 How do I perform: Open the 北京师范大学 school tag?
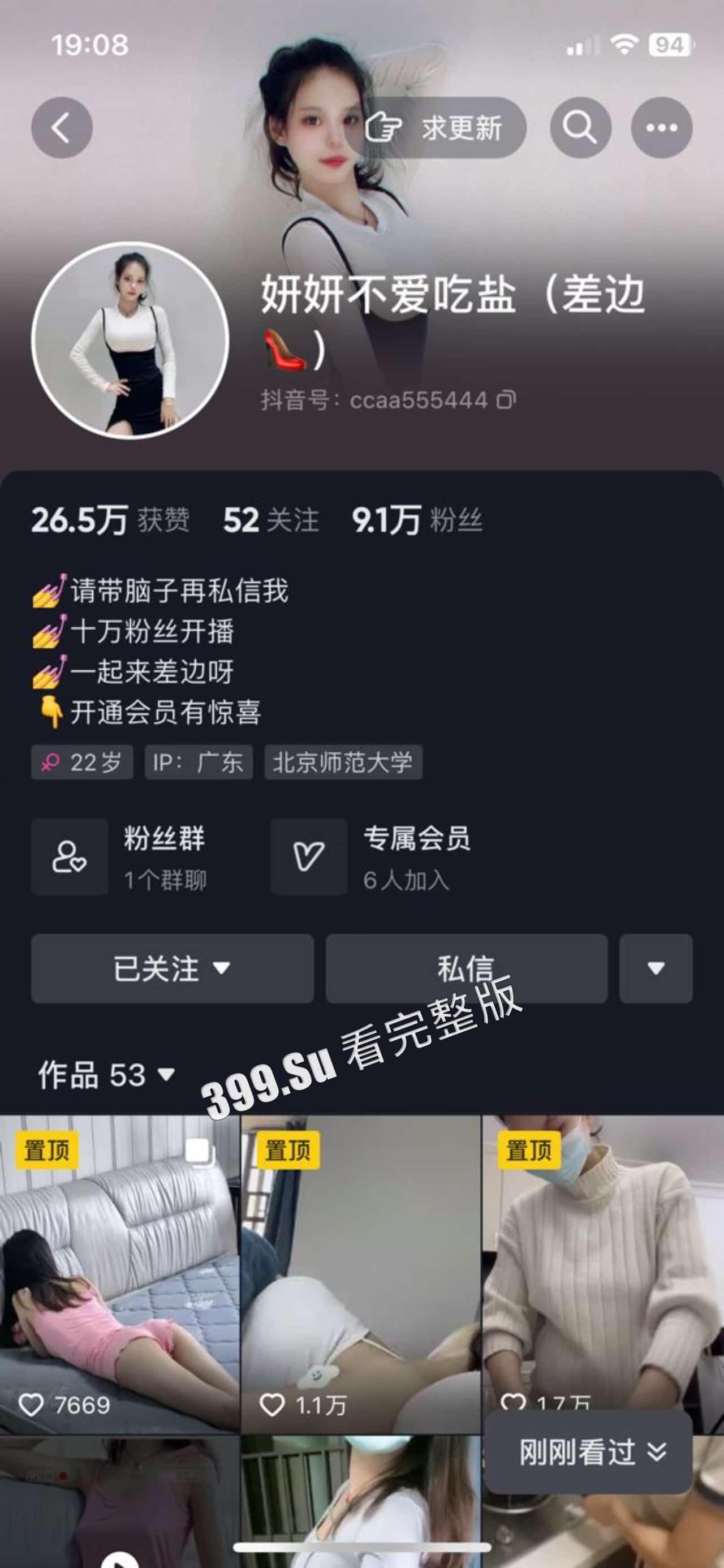(x=343, y=762)
